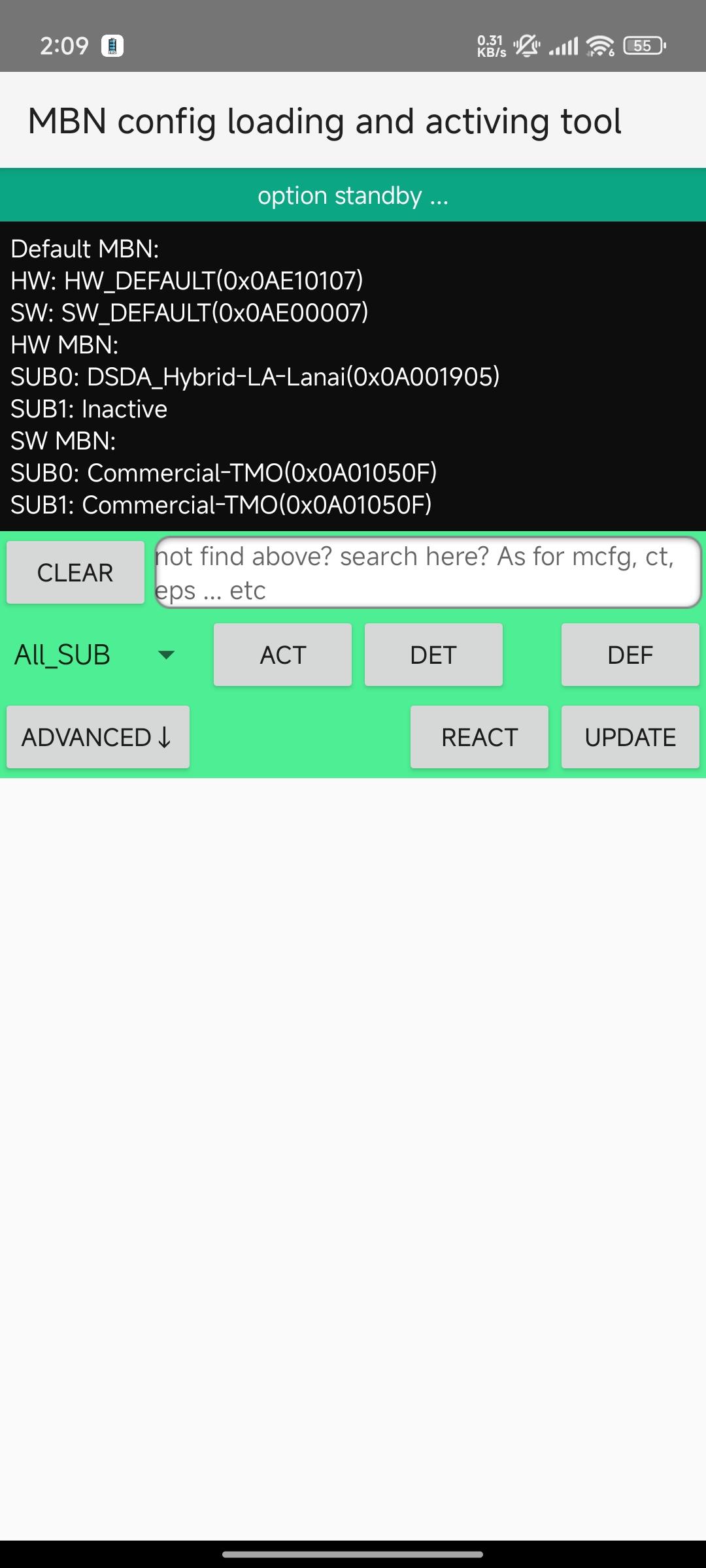The height and width of the screenshot is (1568, 706).
Task: Tap the UPDATE button
Action: click(630, 737)
